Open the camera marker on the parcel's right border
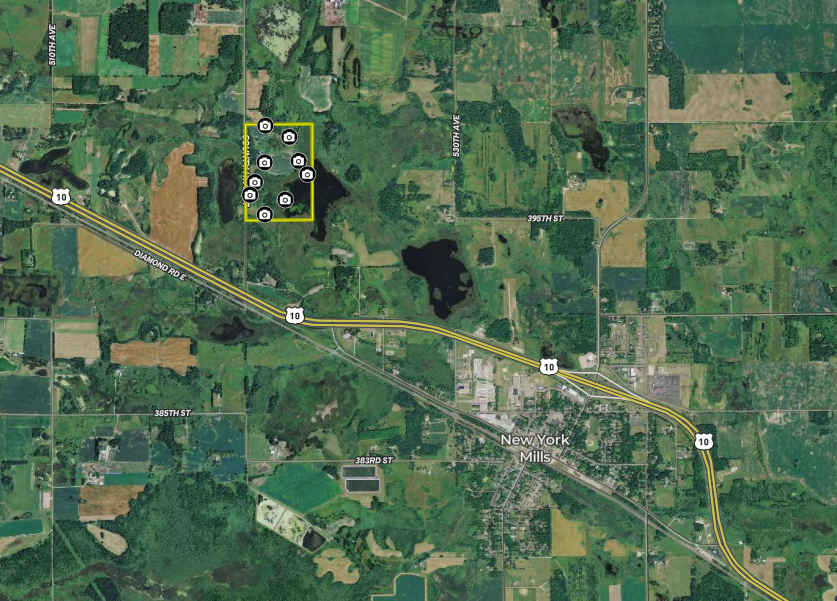Image resolution: width=837 pixels, height=601 pixels. 307,174
